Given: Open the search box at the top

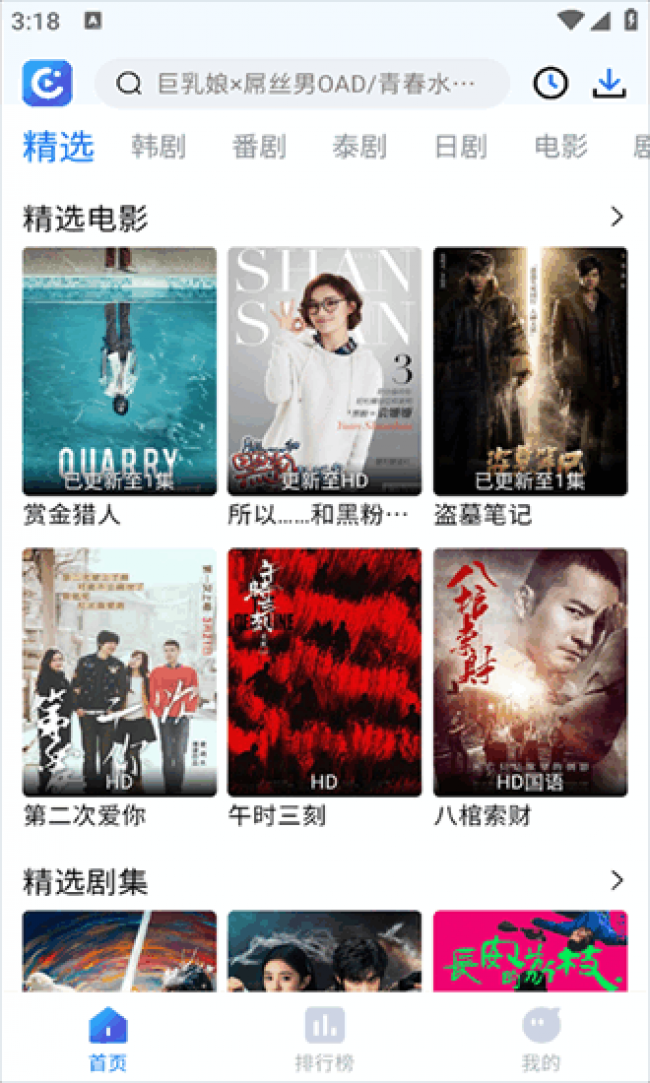Looking at the screenshot, I should click(x=300, y=84).
